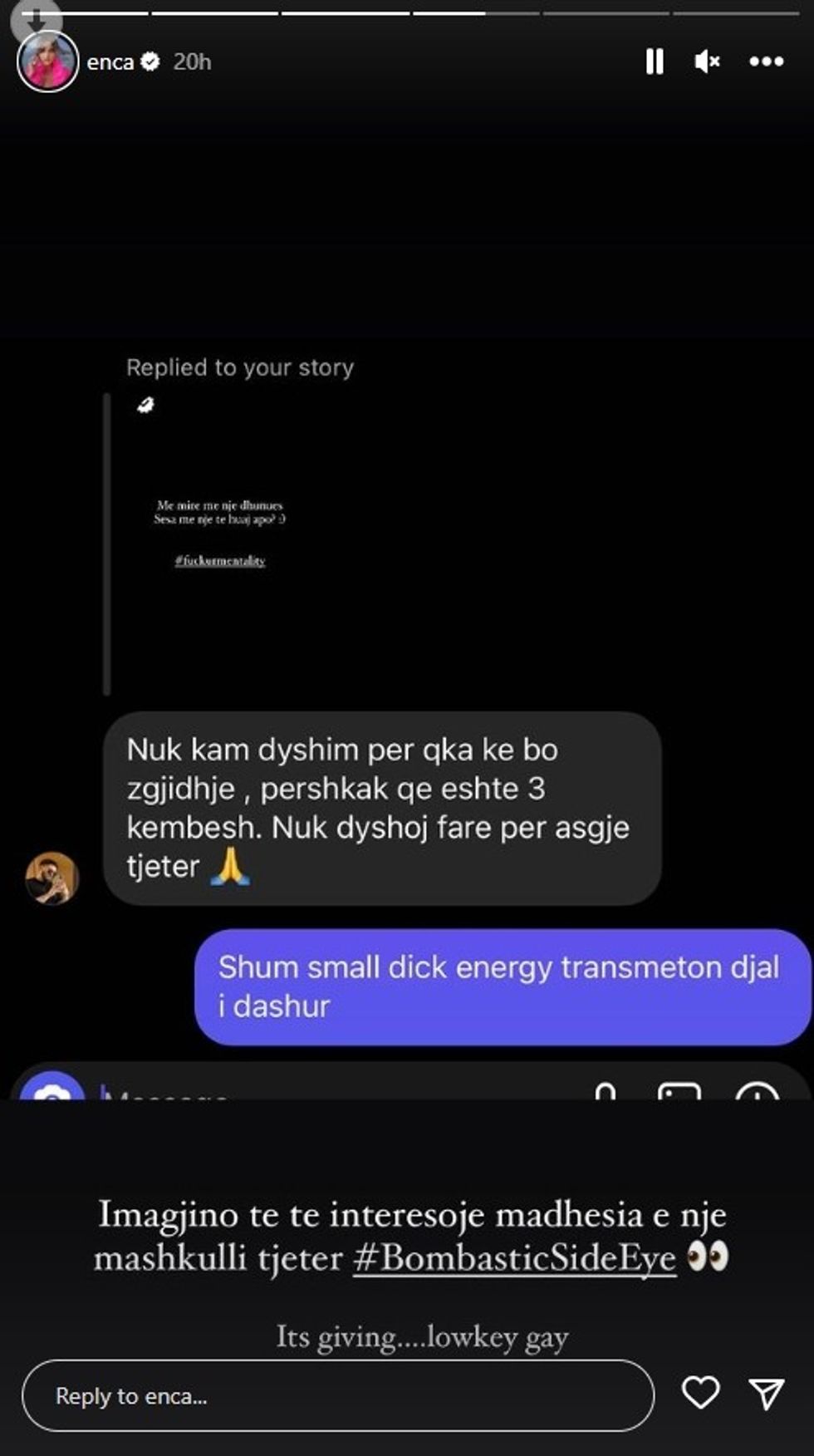Open the #BombasticSideEye hashtag
The height and width of the screenshot is (1456, 814).
pos(514,1258)
